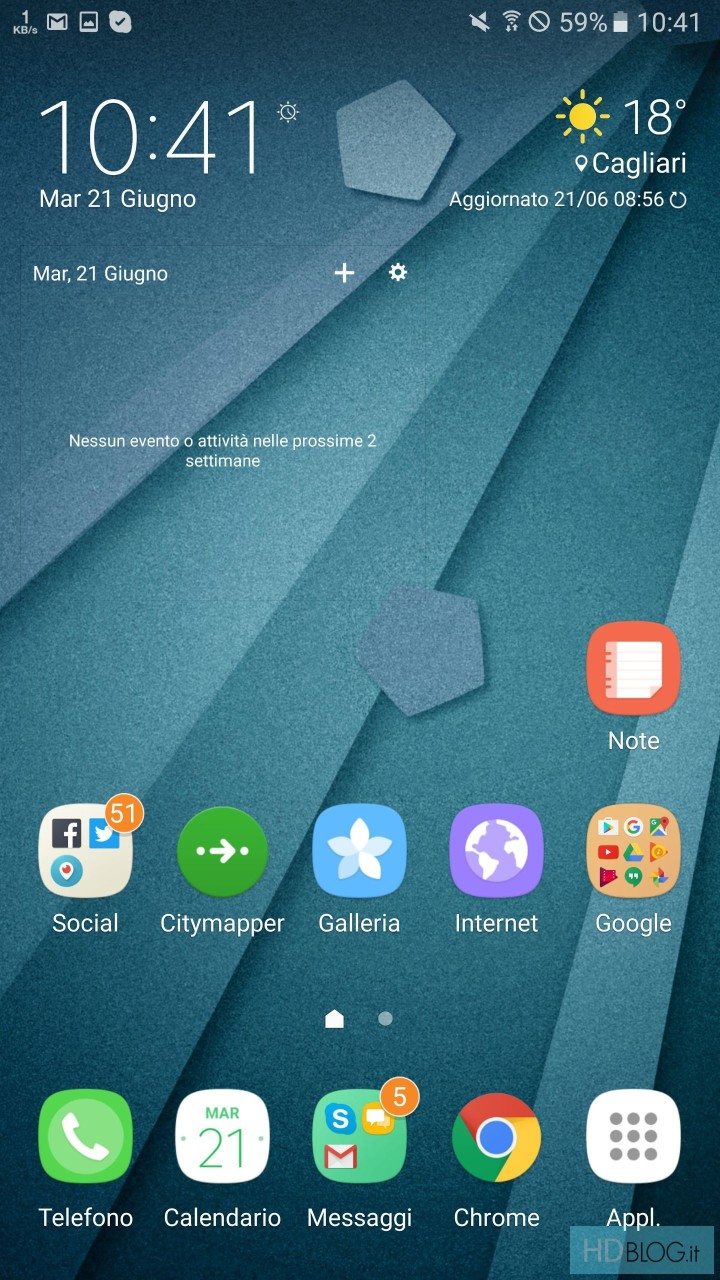Launch the Note app

pyautogui.click(x=633, y=668)
